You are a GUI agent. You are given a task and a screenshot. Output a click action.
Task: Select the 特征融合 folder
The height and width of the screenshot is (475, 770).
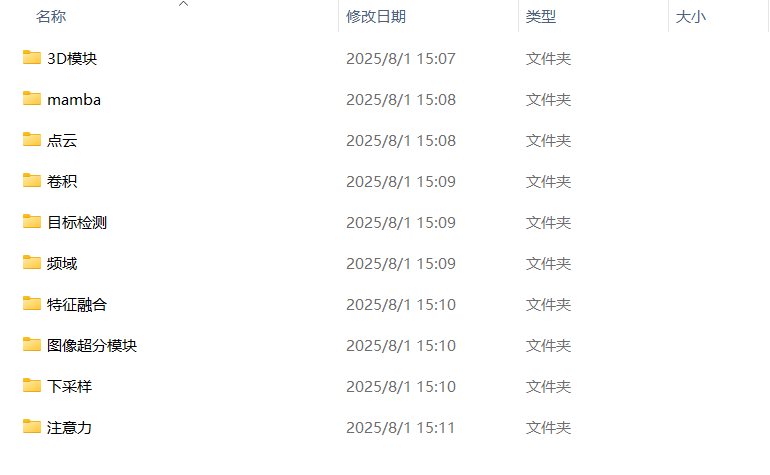76,305
